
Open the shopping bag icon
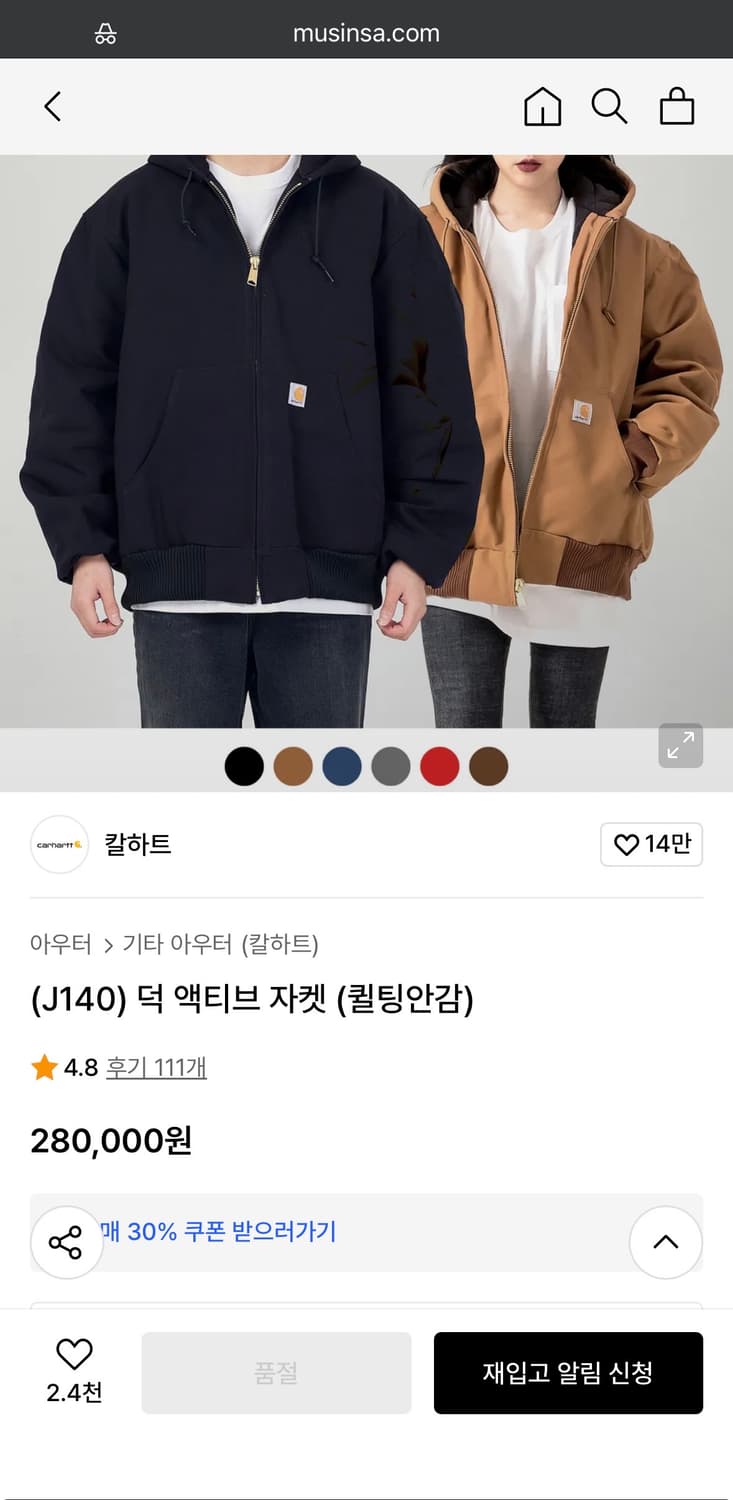(677, 106)
